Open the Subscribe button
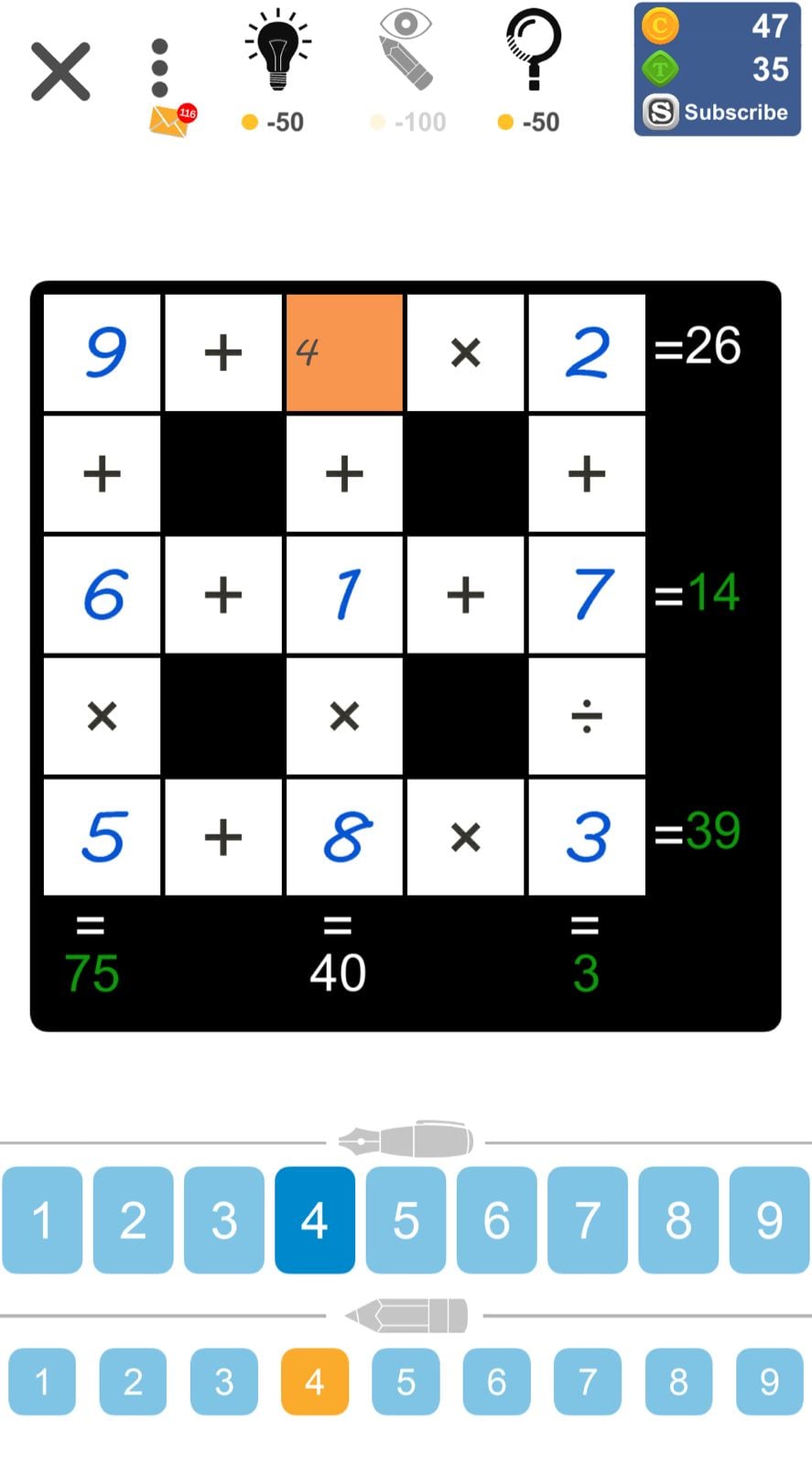 717,113
